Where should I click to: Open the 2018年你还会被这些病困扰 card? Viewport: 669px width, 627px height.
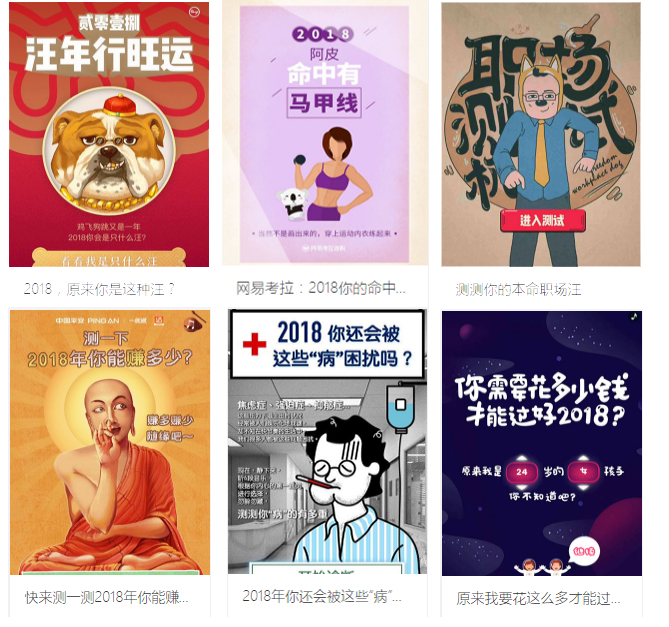325,443
